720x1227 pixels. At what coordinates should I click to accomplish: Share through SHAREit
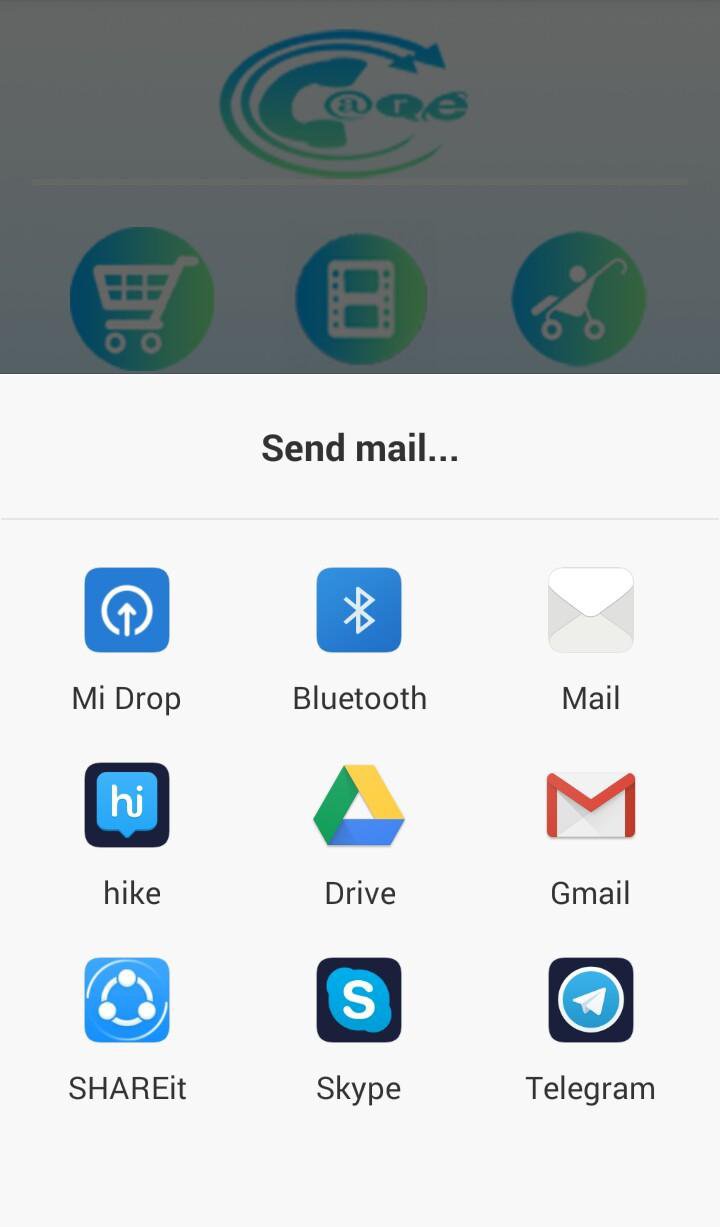coord(127,1000)
